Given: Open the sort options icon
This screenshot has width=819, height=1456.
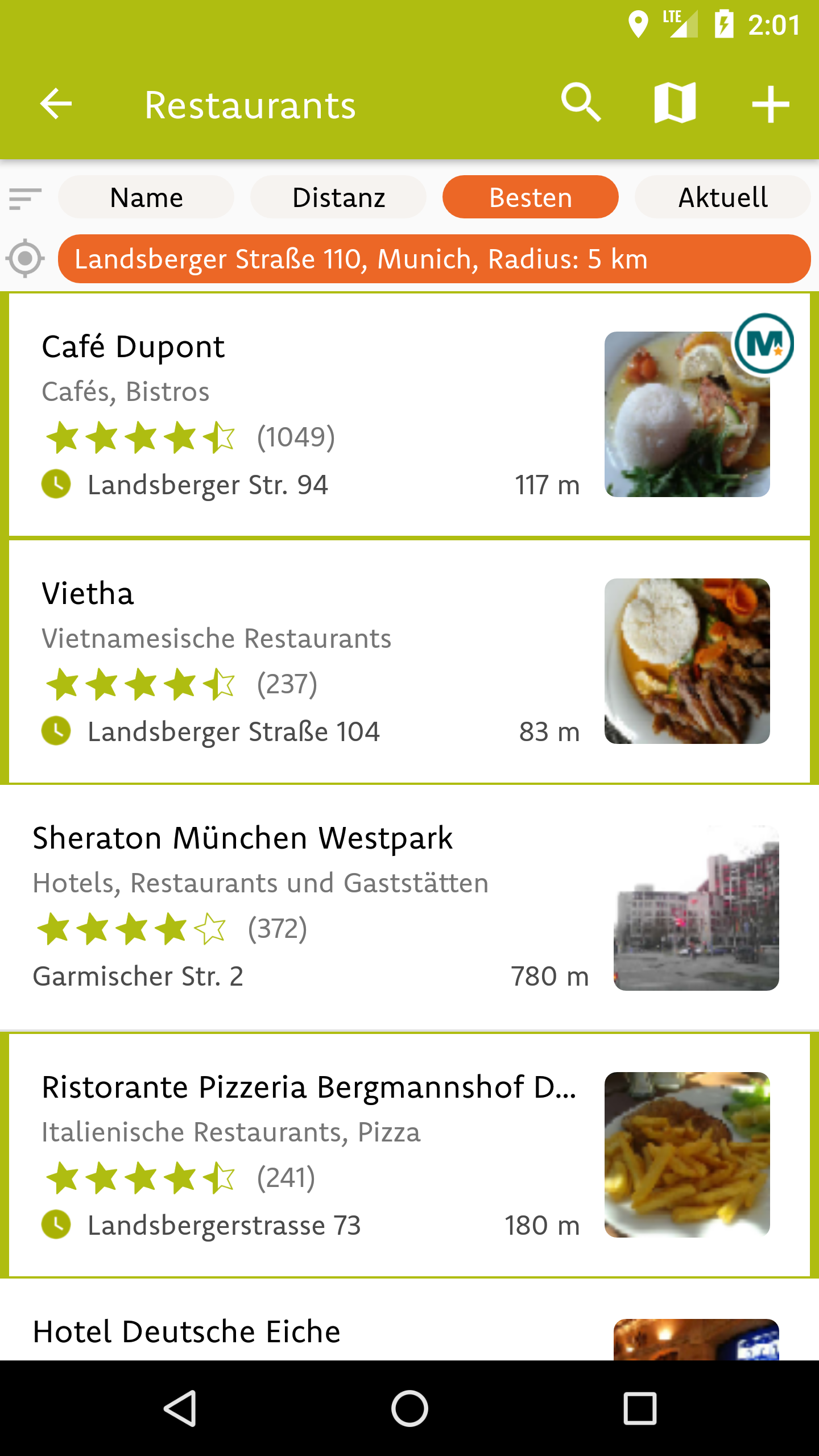Looking at the screenshot, I should 26,198.
